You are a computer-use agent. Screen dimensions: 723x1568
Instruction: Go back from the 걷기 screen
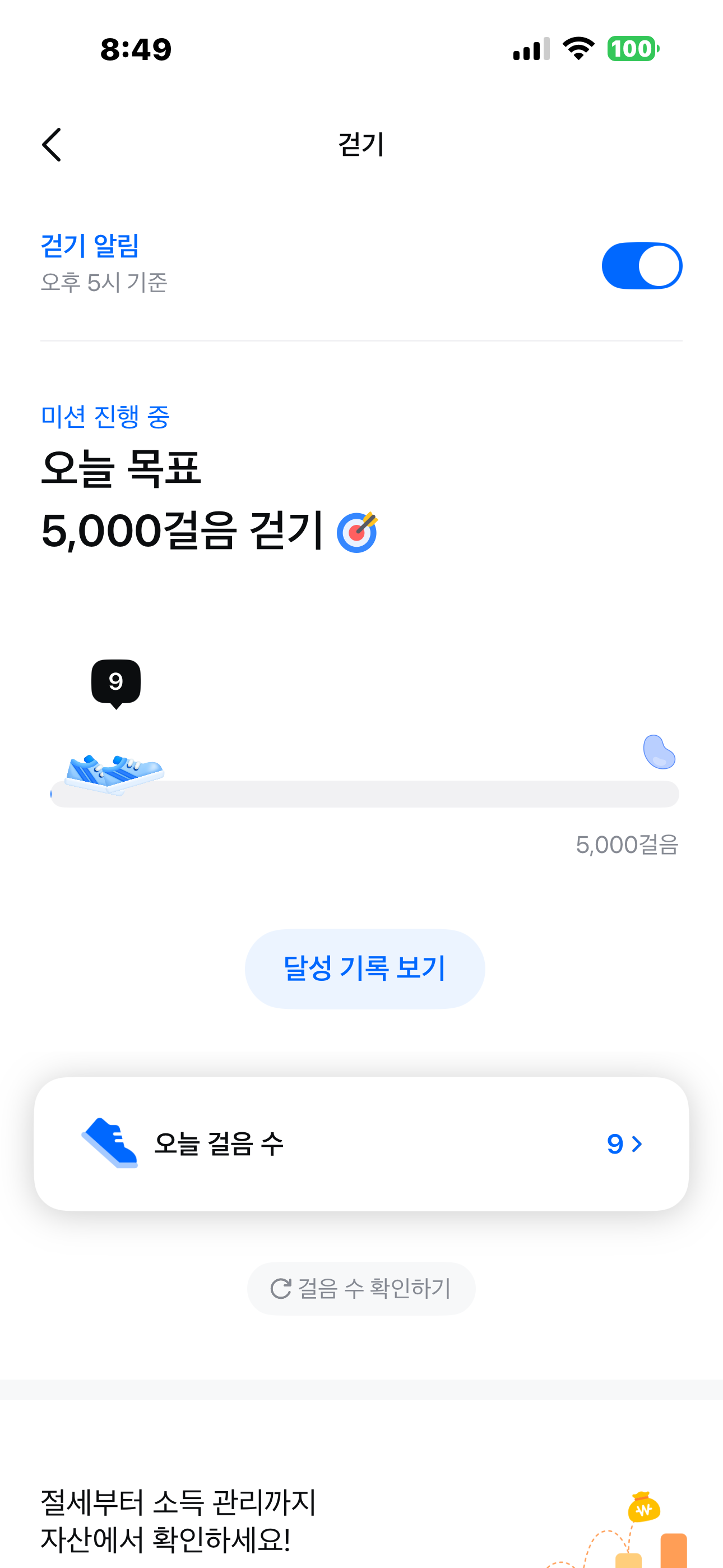coord(52,145)
